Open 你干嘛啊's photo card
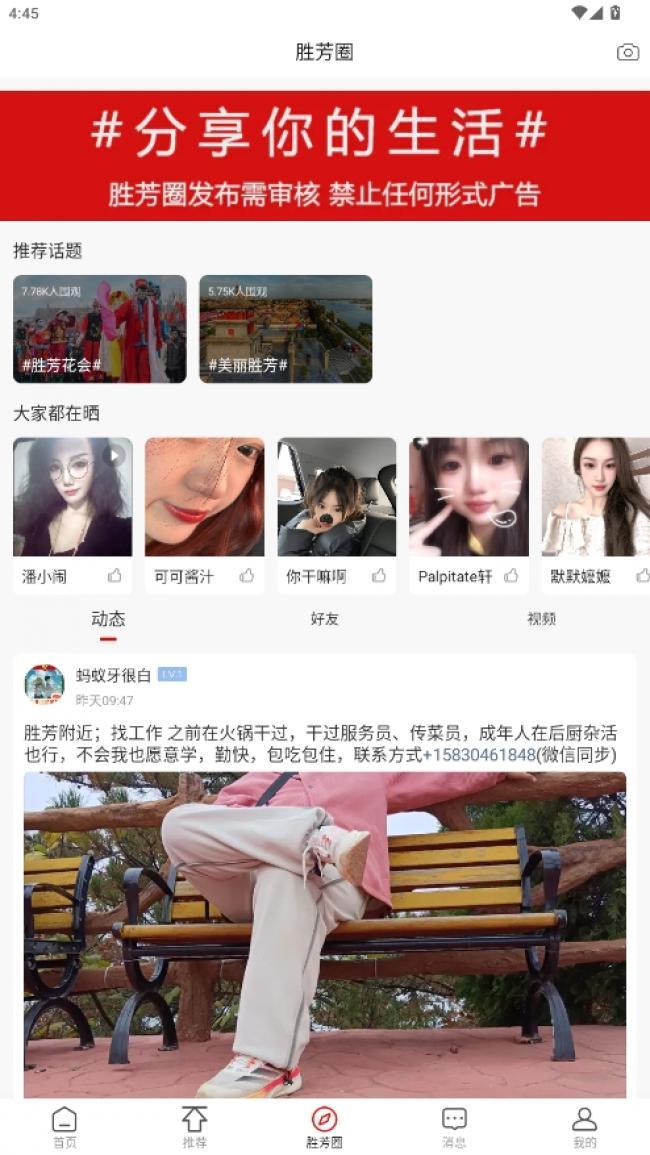Screen dimensions: 650x1155 [336, 497]
